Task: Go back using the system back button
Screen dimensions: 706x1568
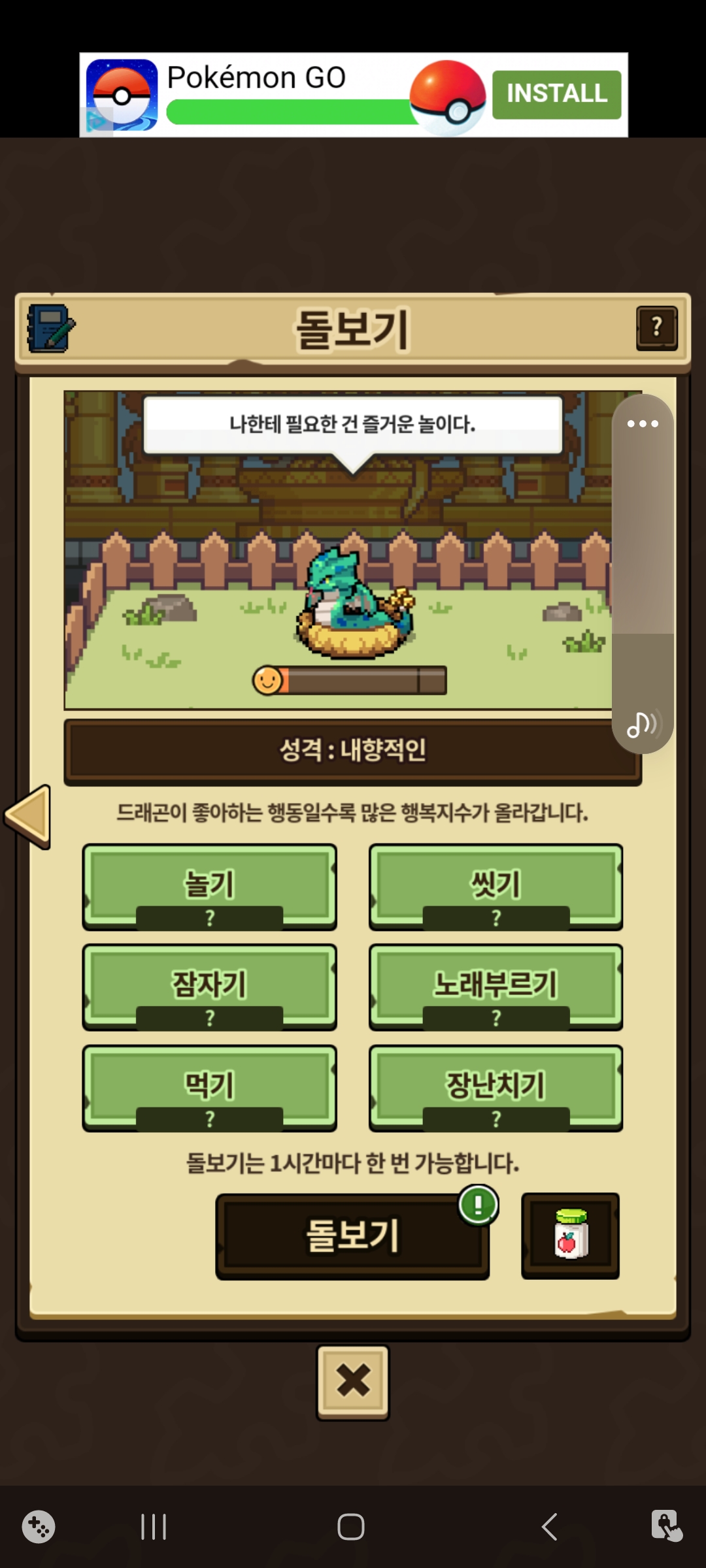Action: (550, 1527)
